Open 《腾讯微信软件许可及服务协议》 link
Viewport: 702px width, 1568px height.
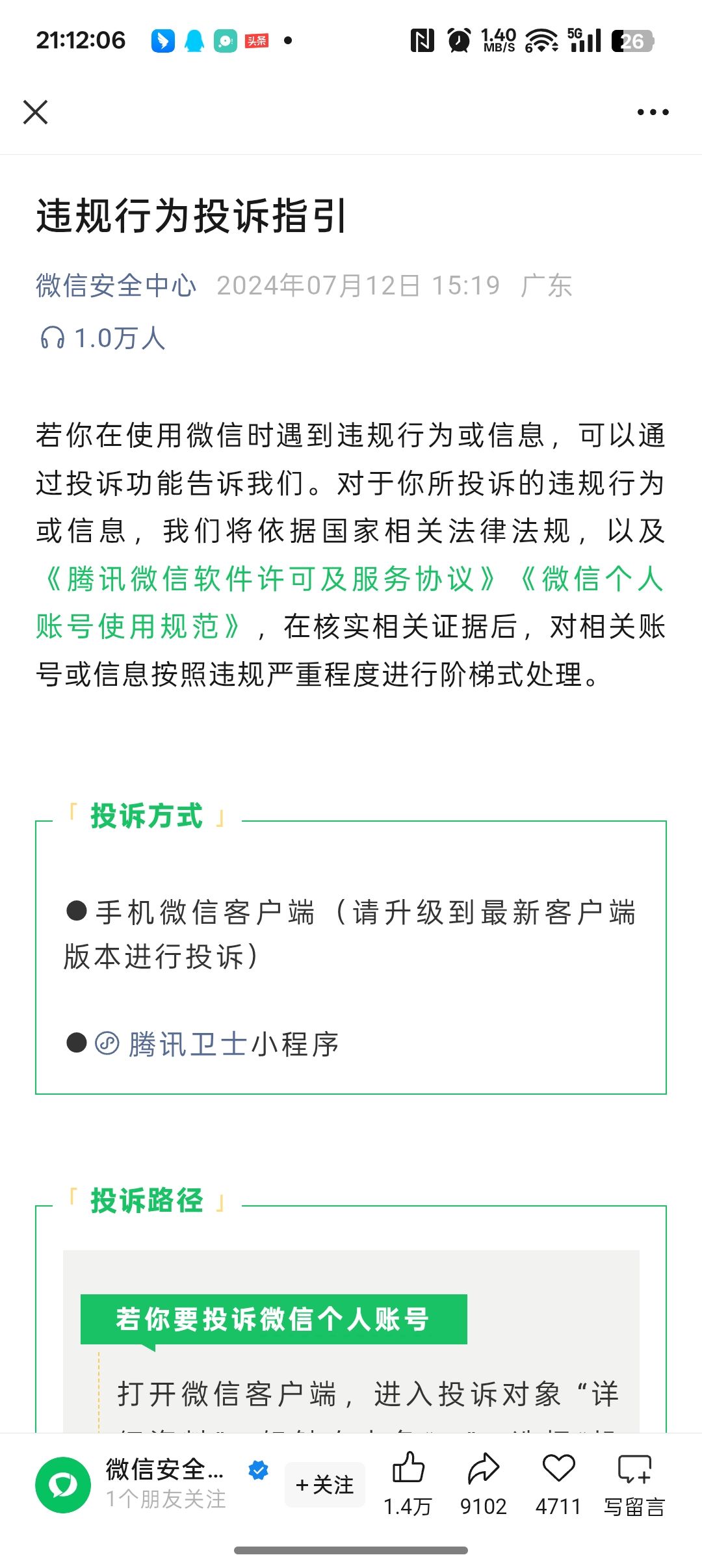(268, 579)
